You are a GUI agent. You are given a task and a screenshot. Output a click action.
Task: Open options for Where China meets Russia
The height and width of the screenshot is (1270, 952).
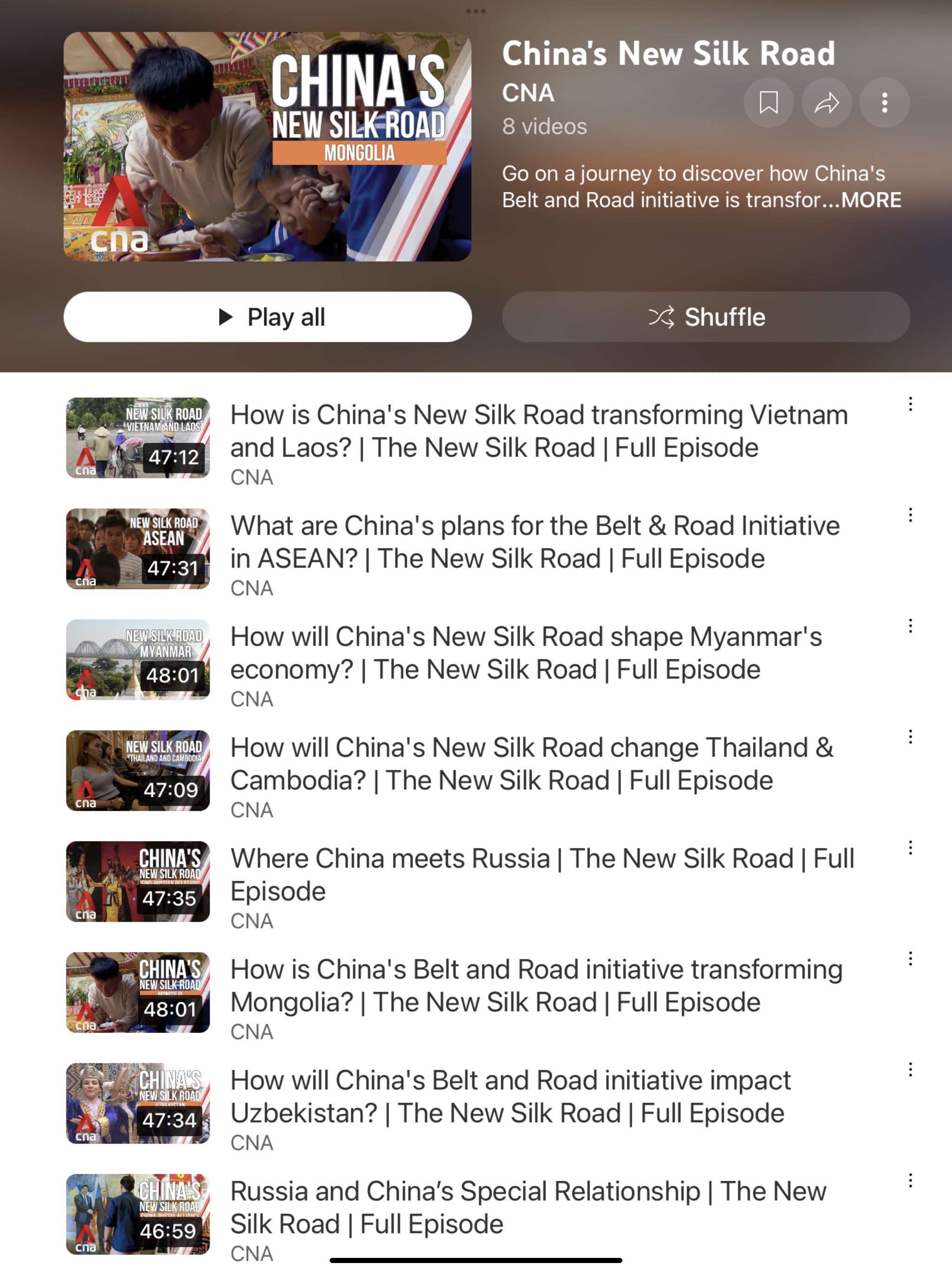pyautogui.click(x=910, y=848)
